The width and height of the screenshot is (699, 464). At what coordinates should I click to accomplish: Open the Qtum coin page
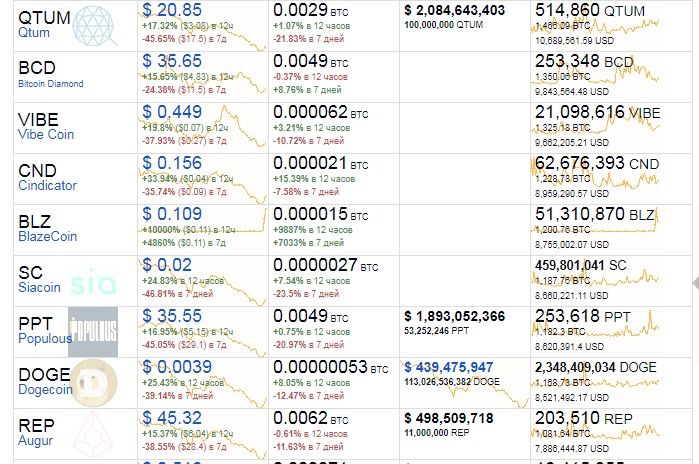(34, 33)
